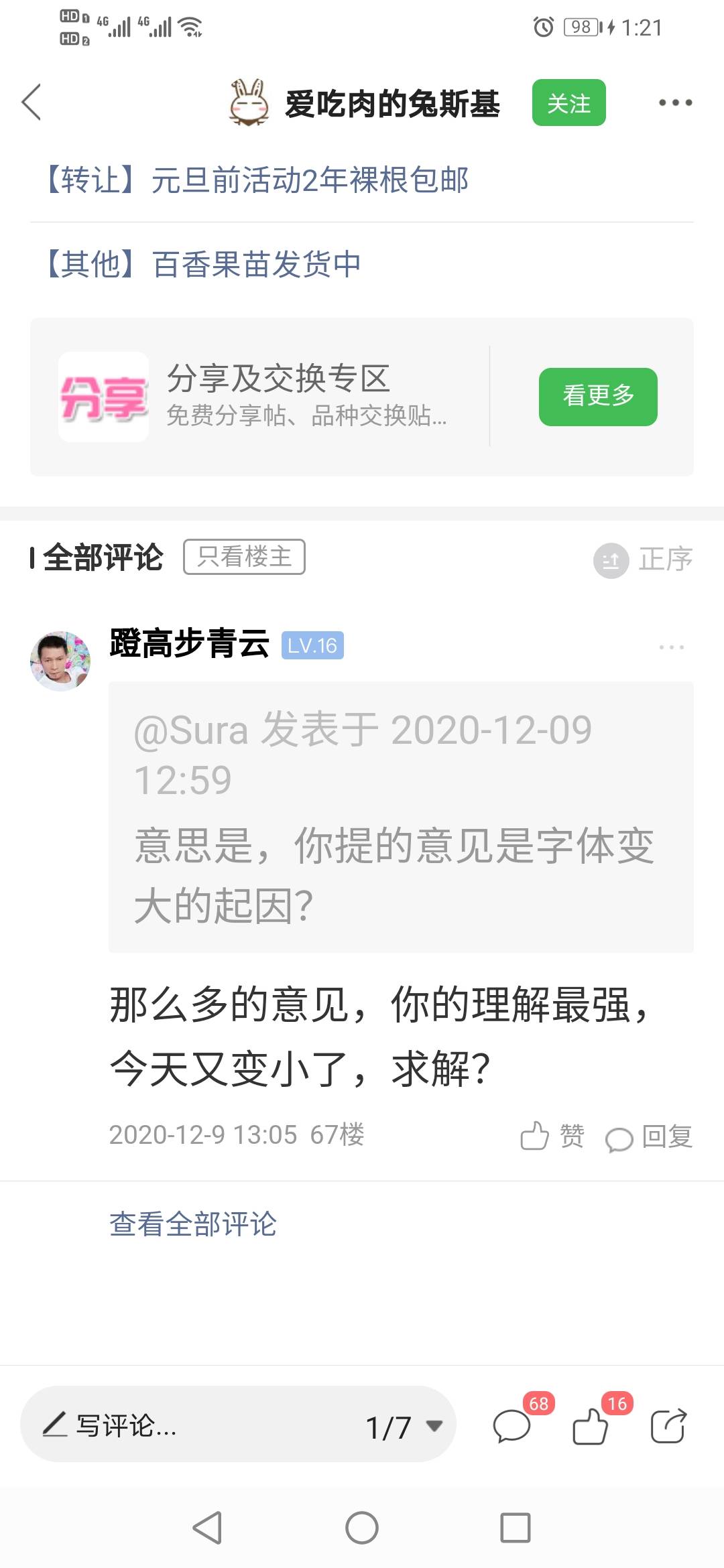Screen dimensions: 724x1568
Task: Like the post with thumbs-up showing 16
Action: 591,1425
